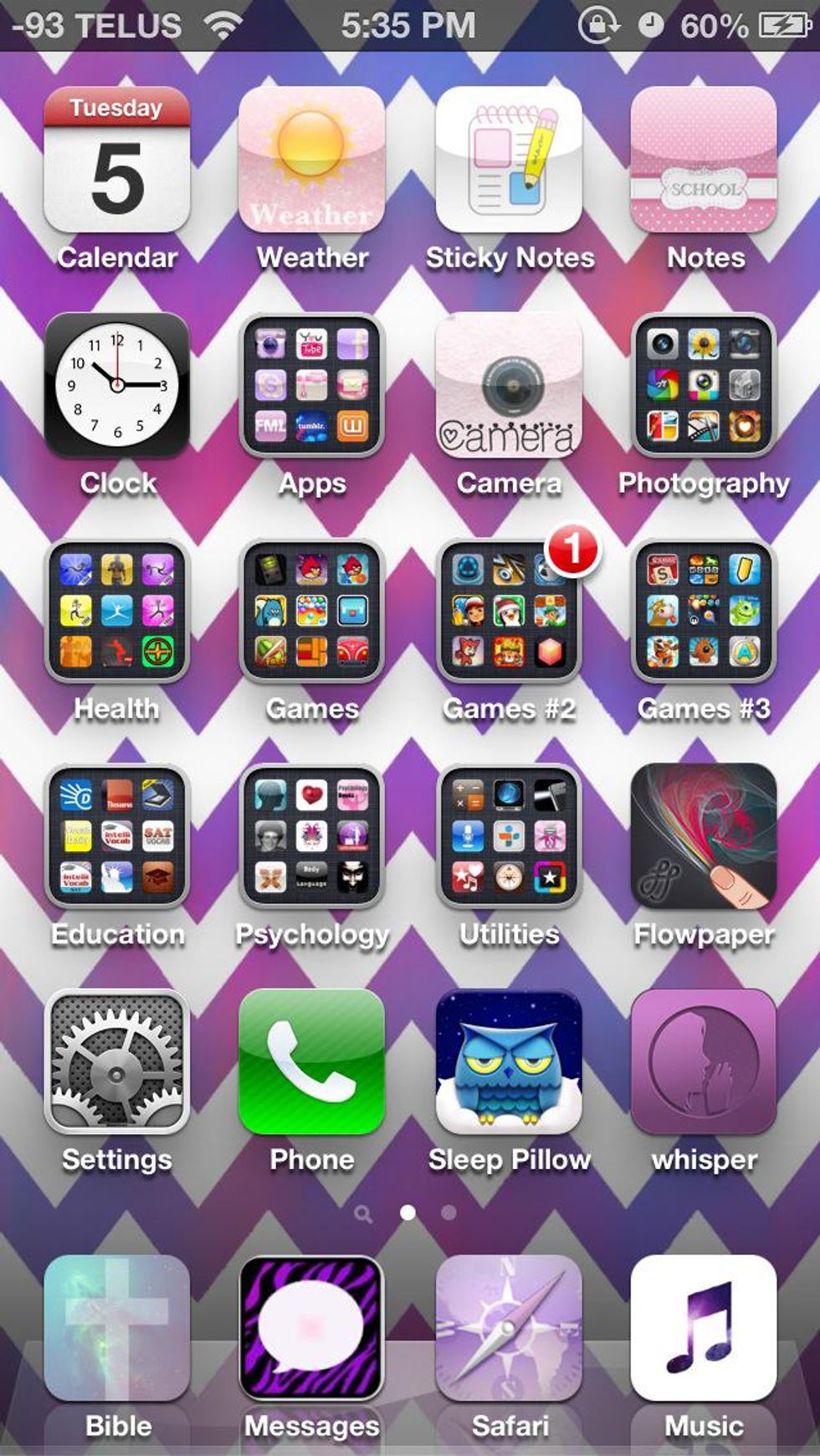Open the Health folder
Viewport: 820px width, 1456px height.
point(117,612)
